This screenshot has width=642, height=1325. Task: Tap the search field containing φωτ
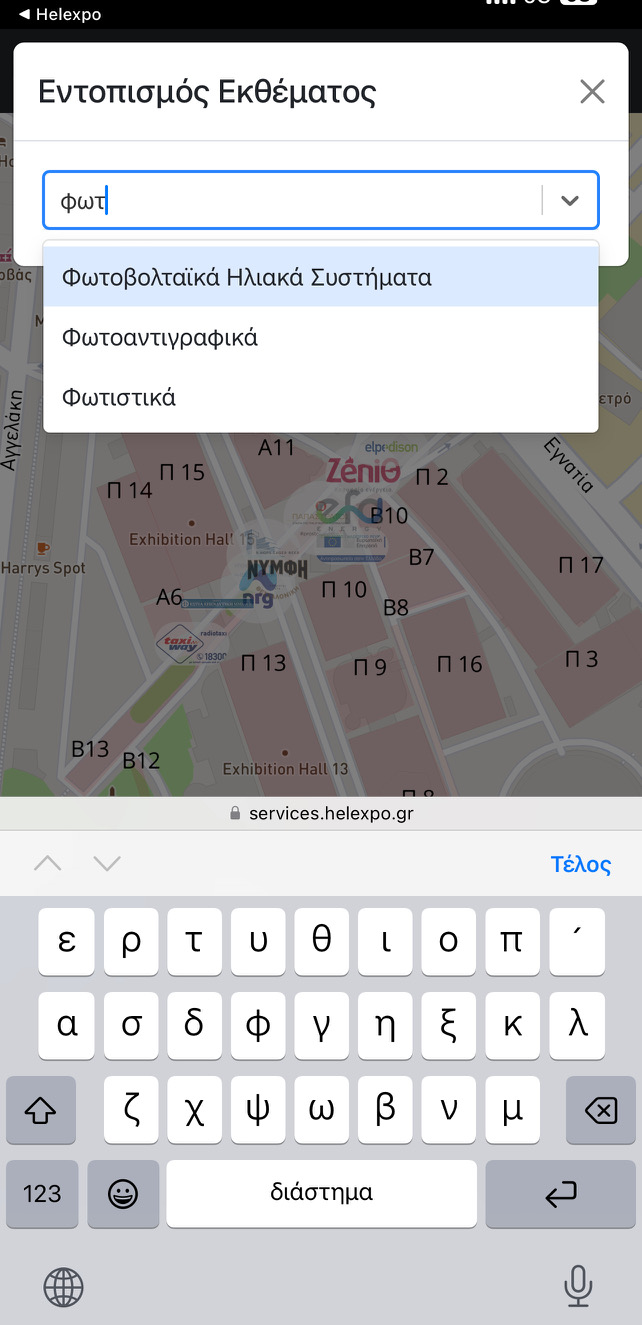click(x=292, y=200)
